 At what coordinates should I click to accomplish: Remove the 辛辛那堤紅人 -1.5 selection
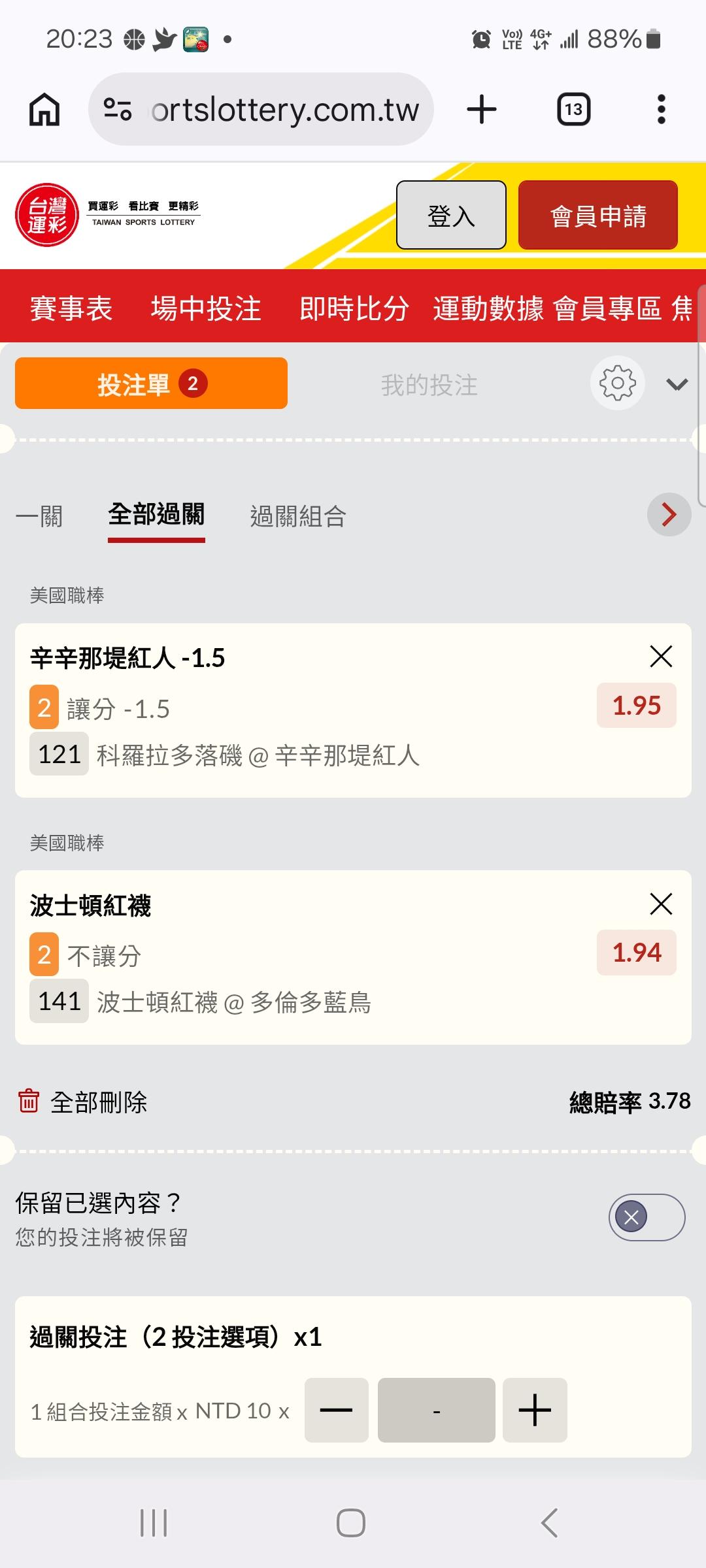click(x=661, y=657)
